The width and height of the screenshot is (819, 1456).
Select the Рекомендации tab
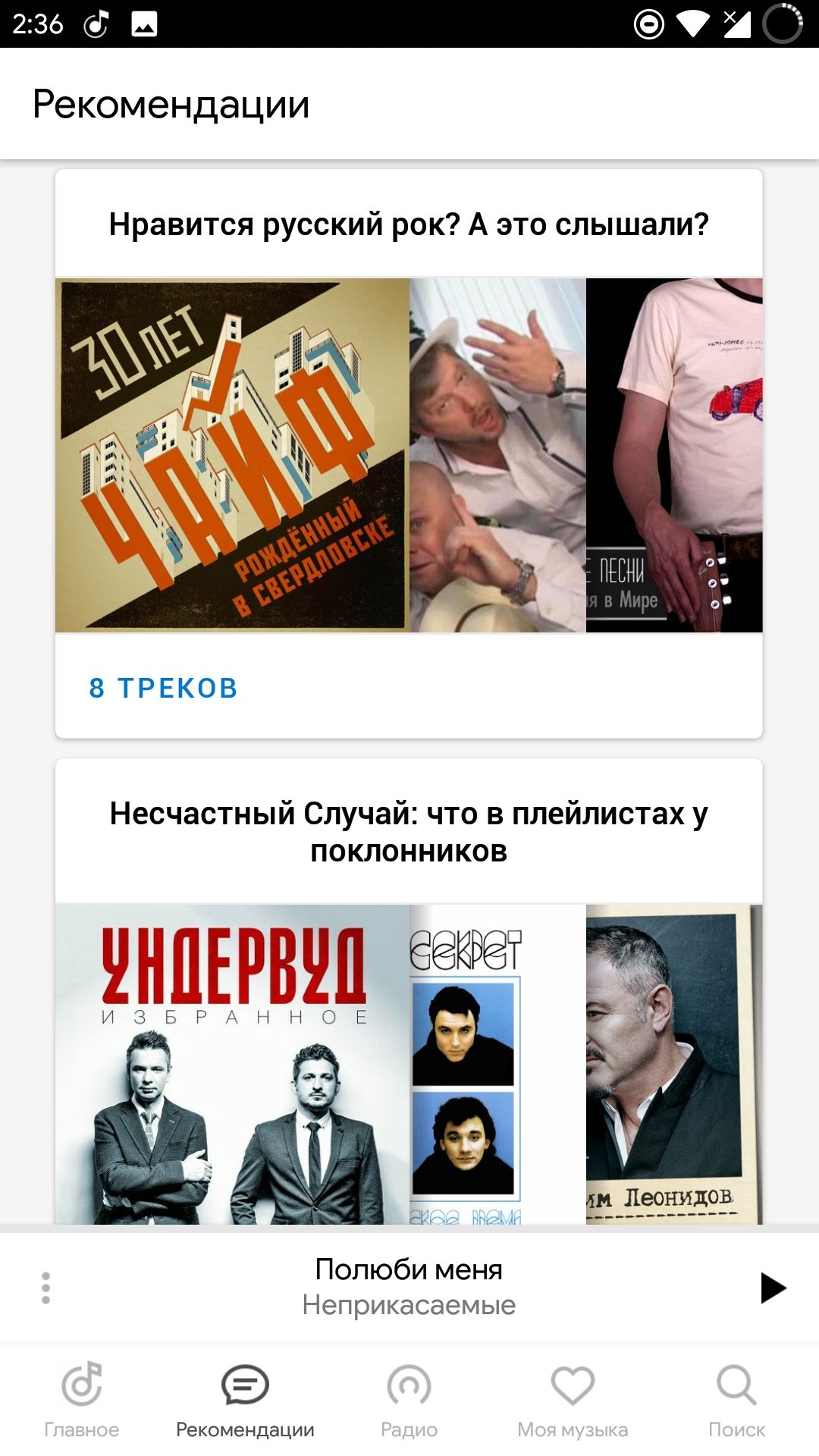pyautogui.click(x=245, y=1400)
